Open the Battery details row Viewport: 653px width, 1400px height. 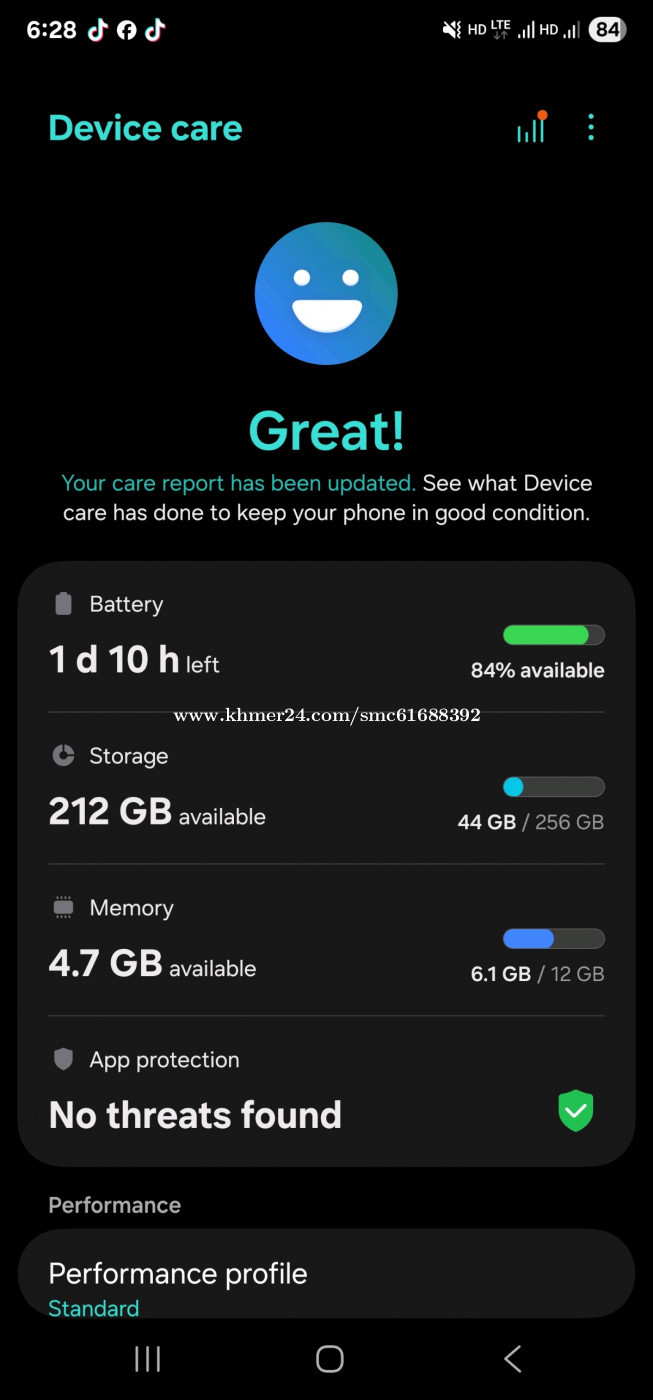pyautogui.click(x=326, y=637)
